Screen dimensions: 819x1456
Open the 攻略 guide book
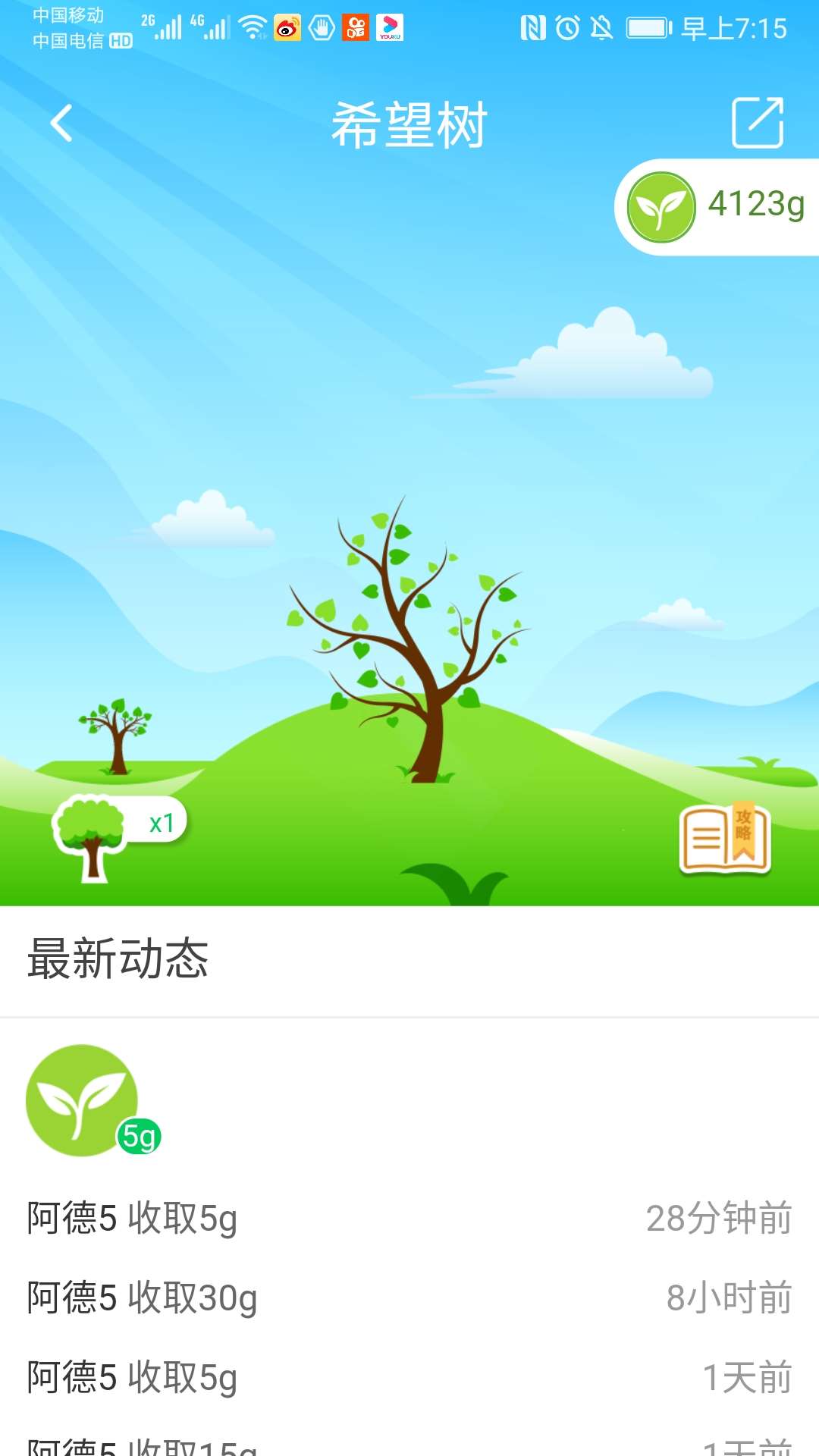point(725,840)
